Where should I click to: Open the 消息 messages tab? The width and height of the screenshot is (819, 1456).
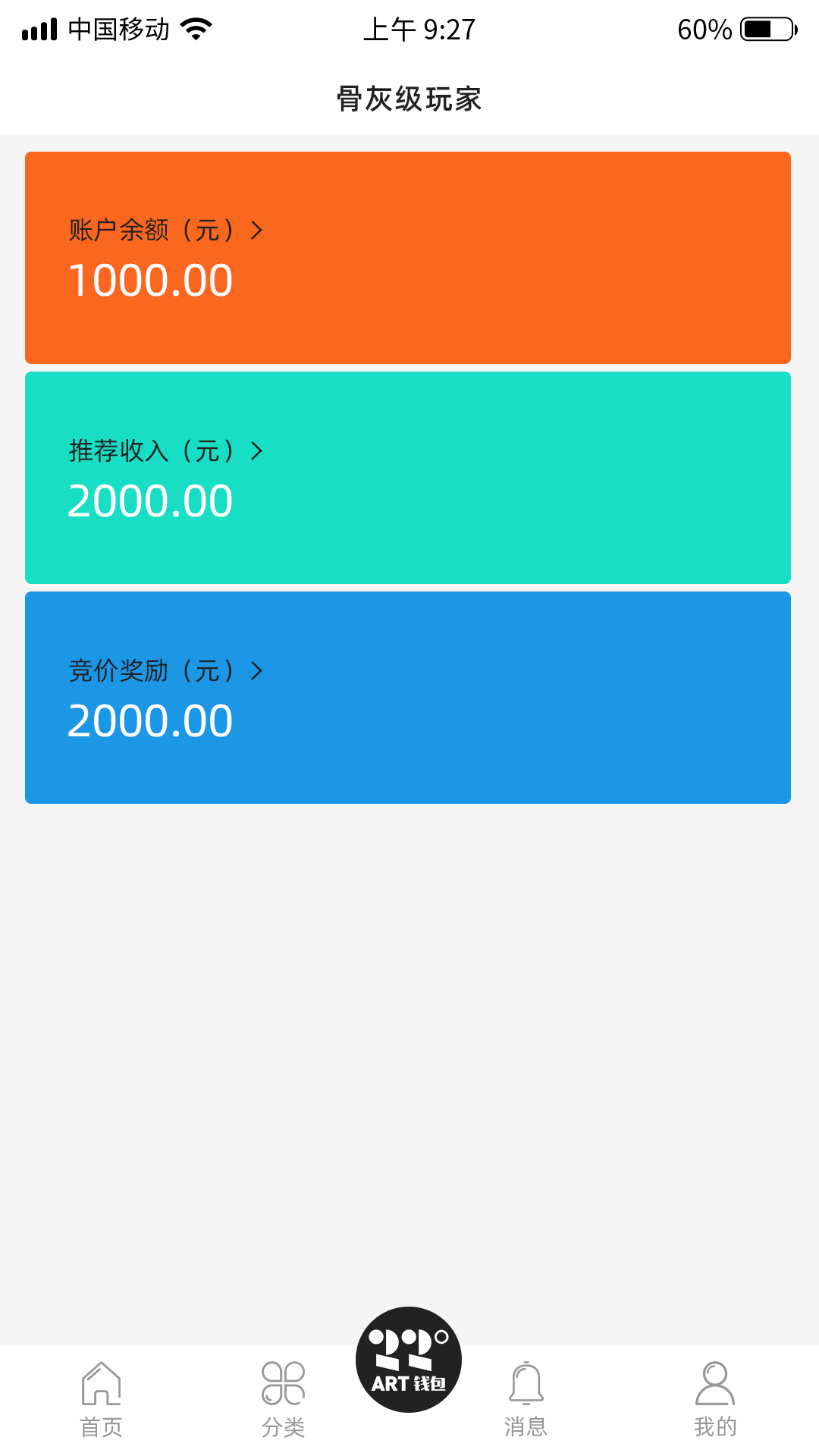[x=526, y=1399]
